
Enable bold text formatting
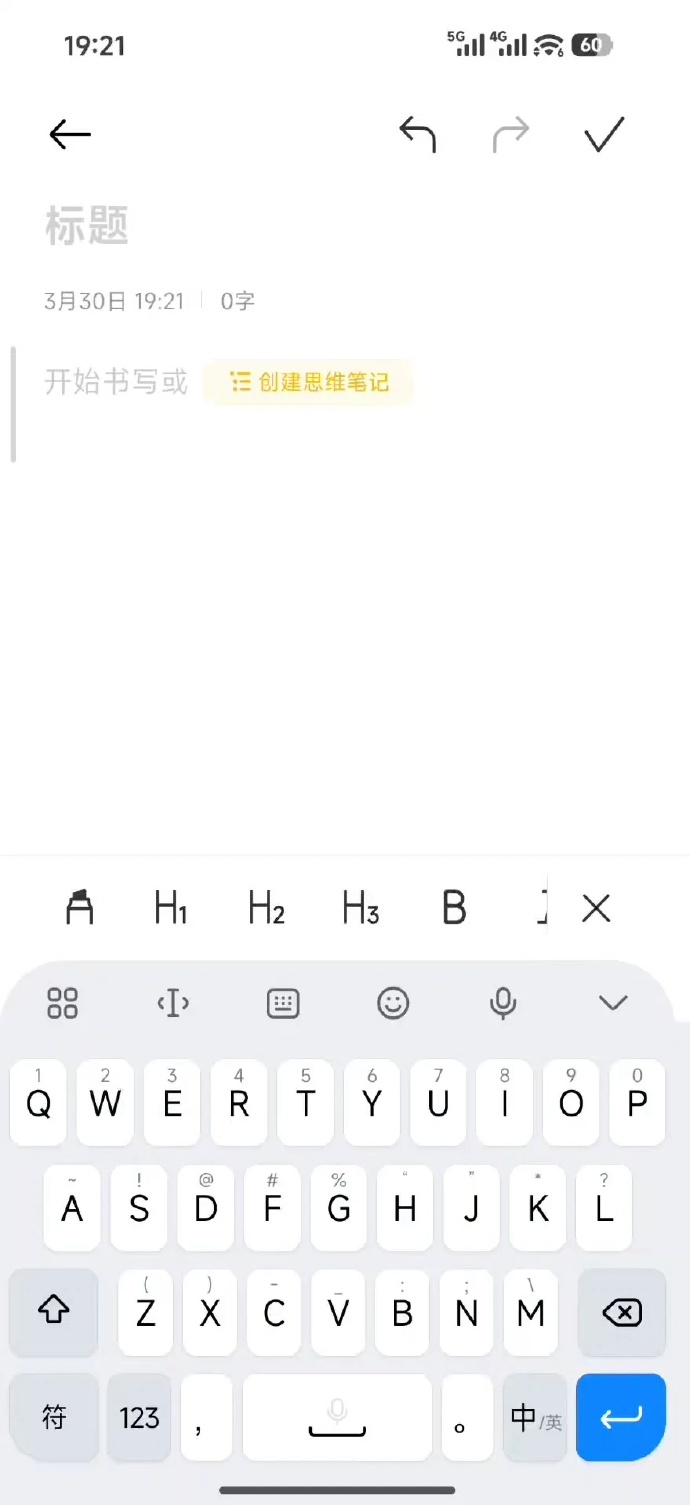click(x=454, y=908)
